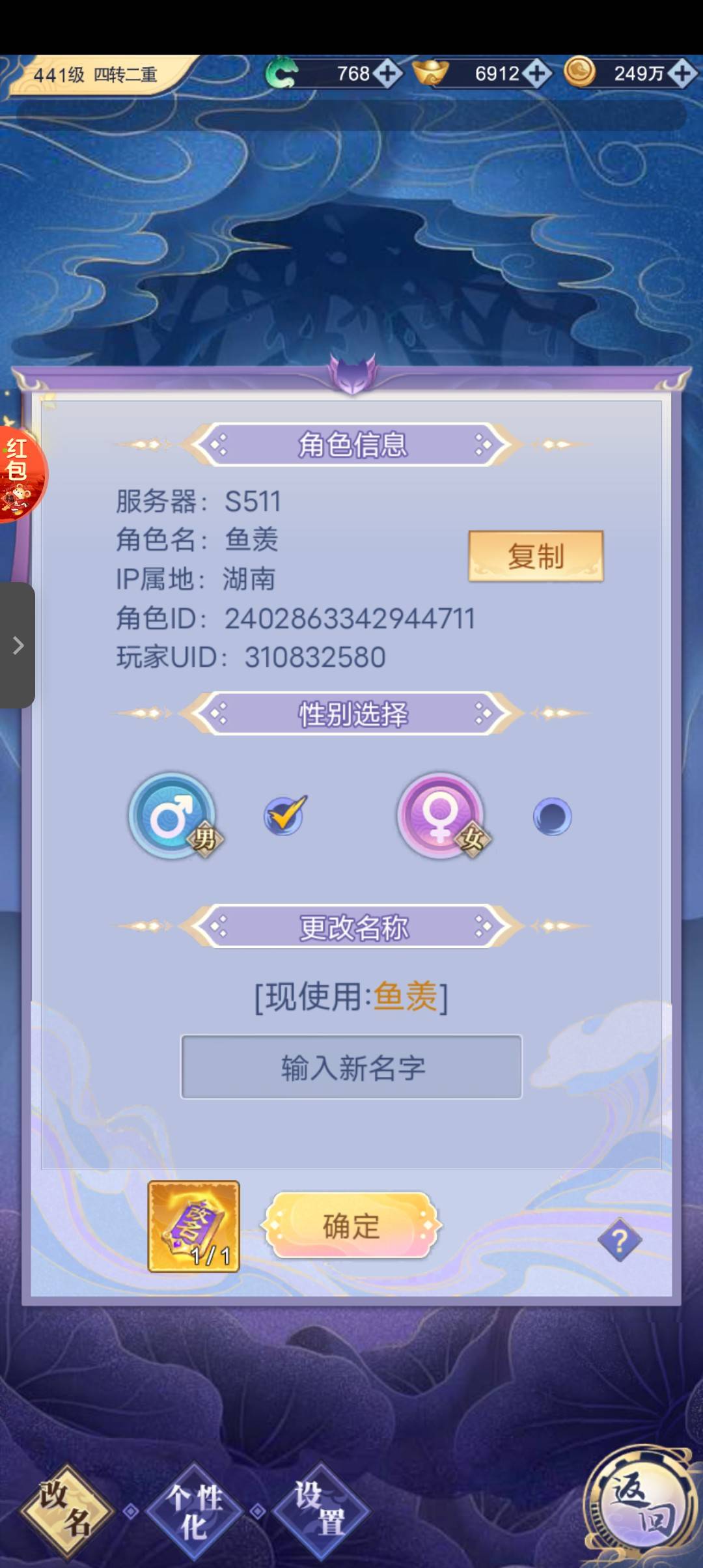Open the question mark help icon
The height and width of the screenshot is (1568, 703).
point(619,1241)
